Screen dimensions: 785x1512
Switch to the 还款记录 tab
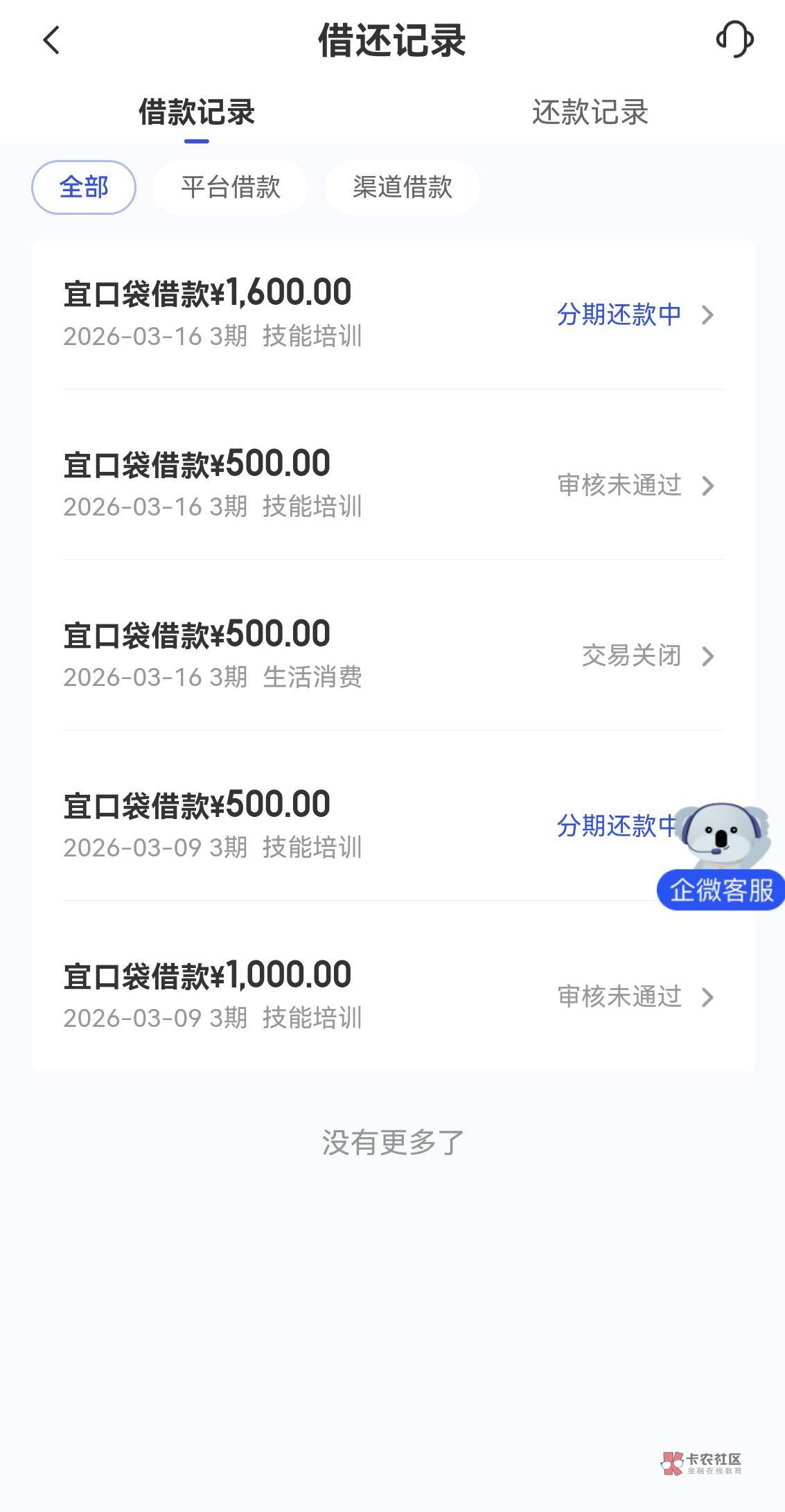tap(590, 112)
